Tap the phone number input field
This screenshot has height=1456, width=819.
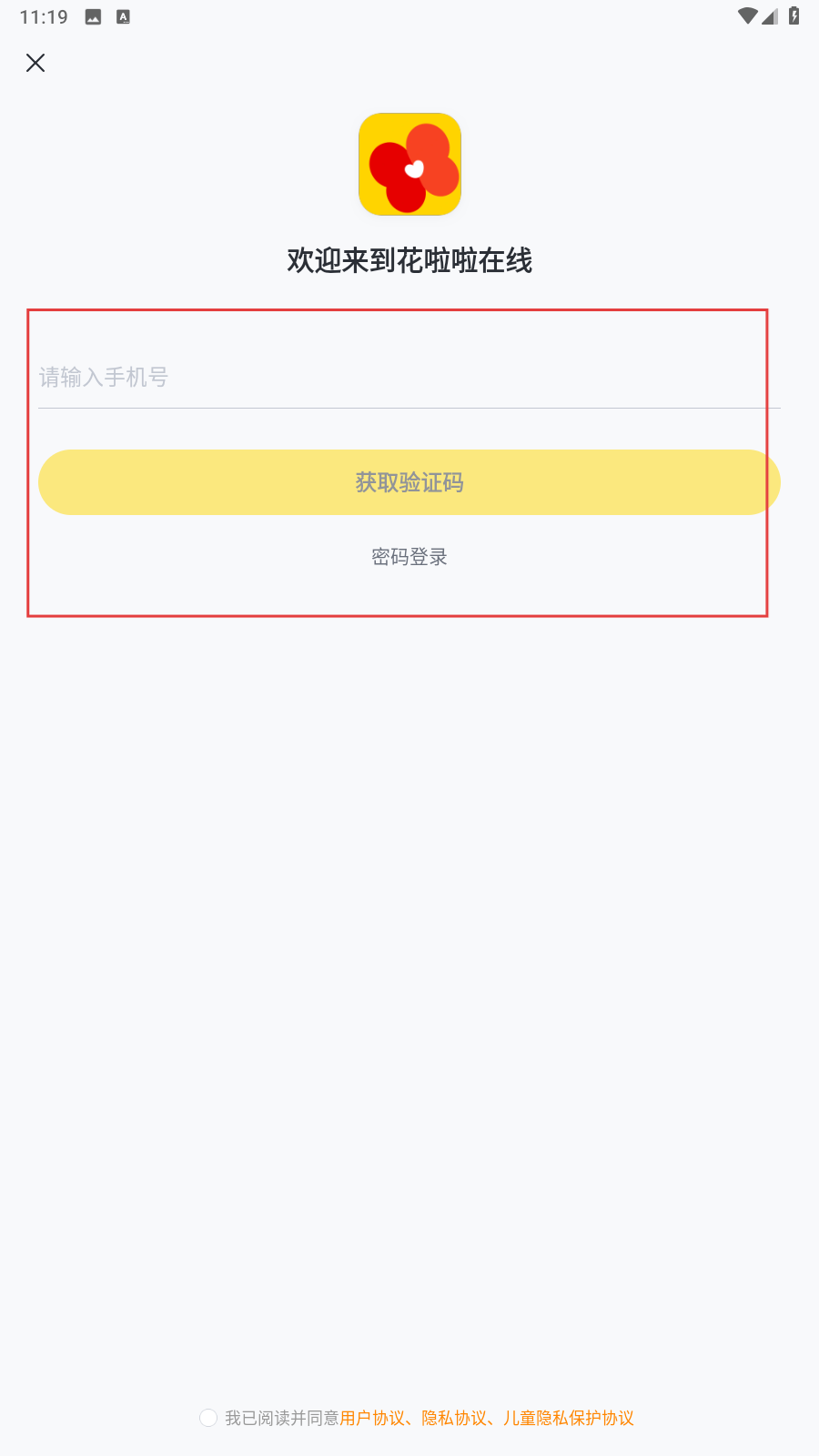coord(409,377)
